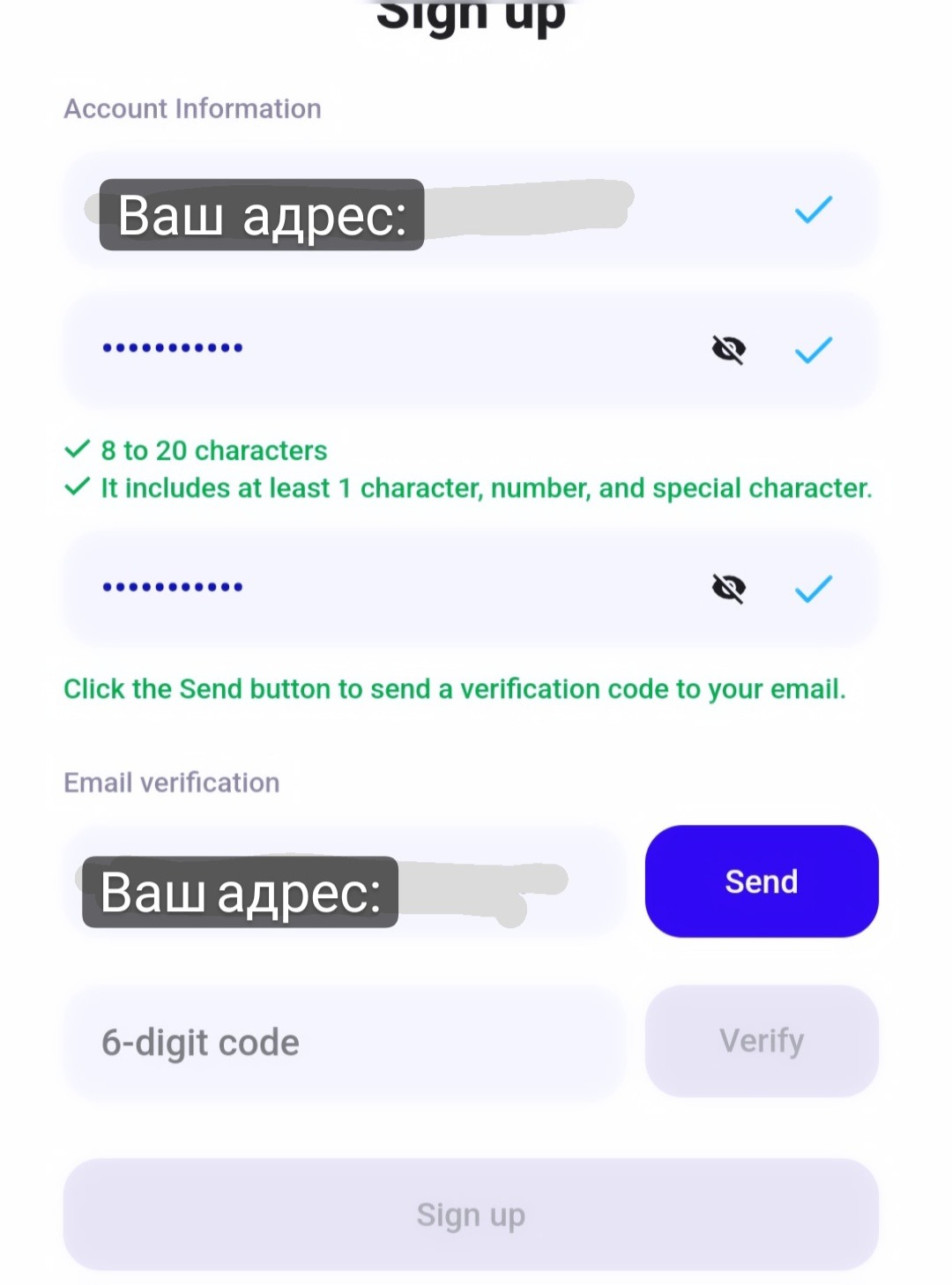The height and width of the screenshot is (1285, 952).
Task: Tap the Sign up button
Action: point(471,1214)
